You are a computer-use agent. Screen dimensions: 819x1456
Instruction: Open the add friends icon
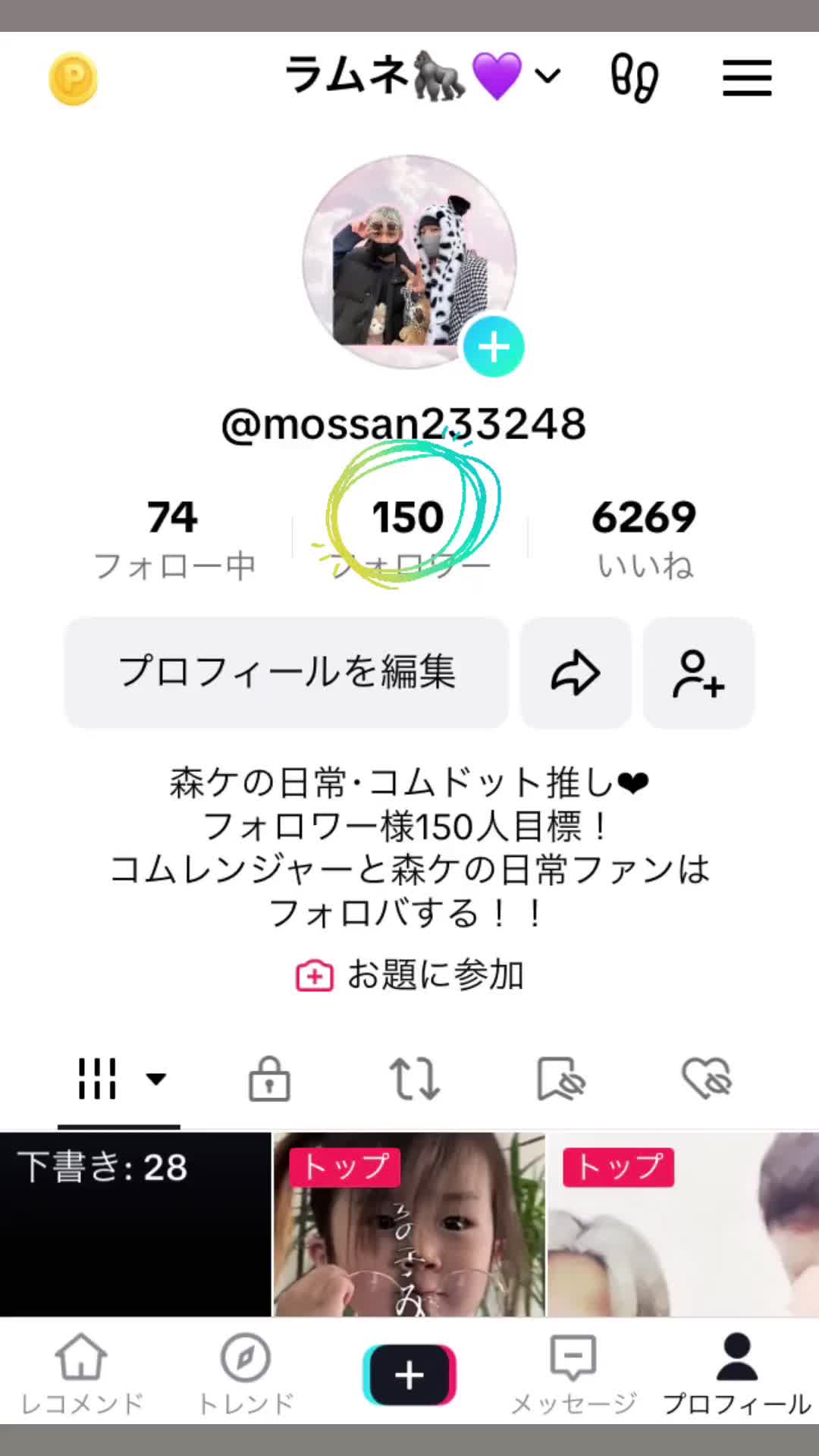(x=698, y=673)
